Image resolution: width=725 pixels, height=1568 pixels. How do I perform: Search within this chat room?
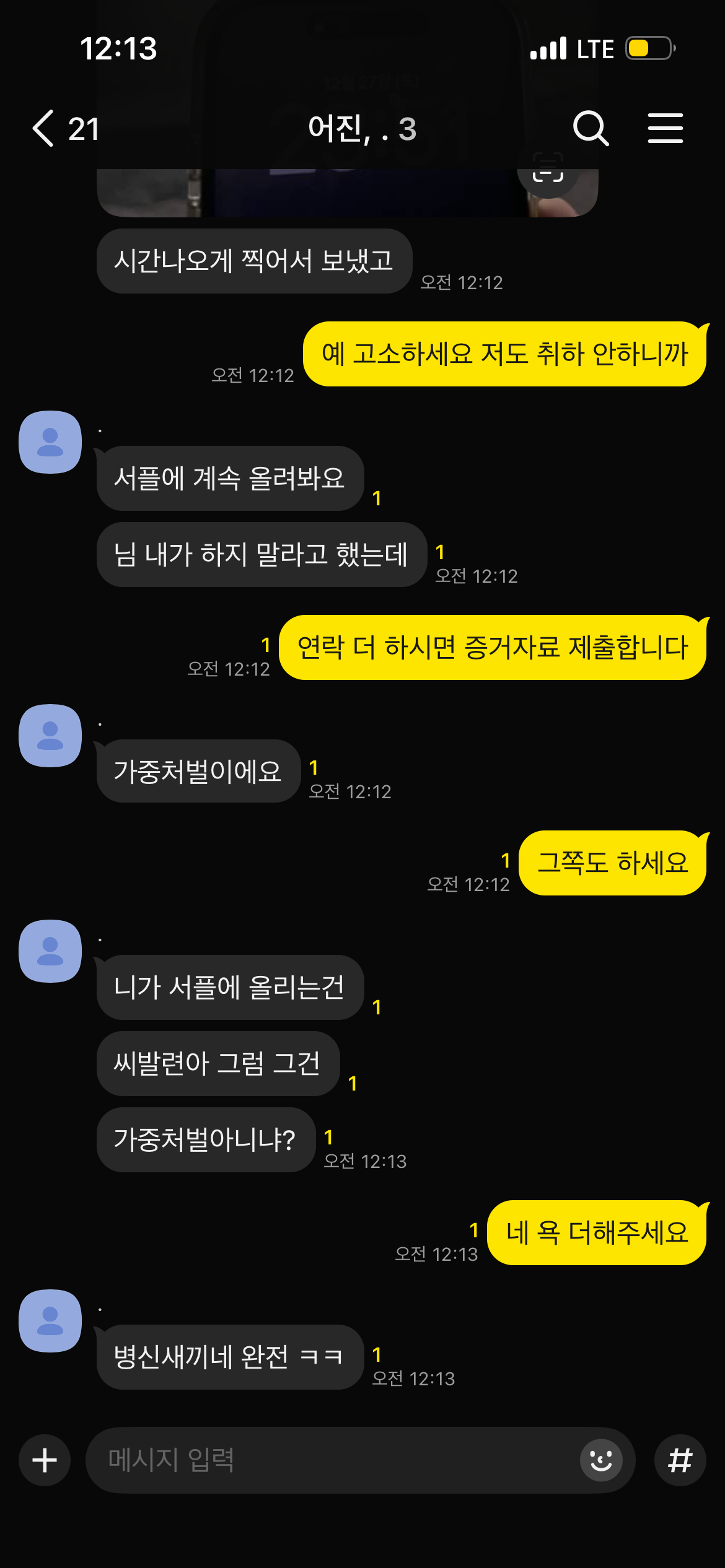pyautogui.click(x=590, y=129)
